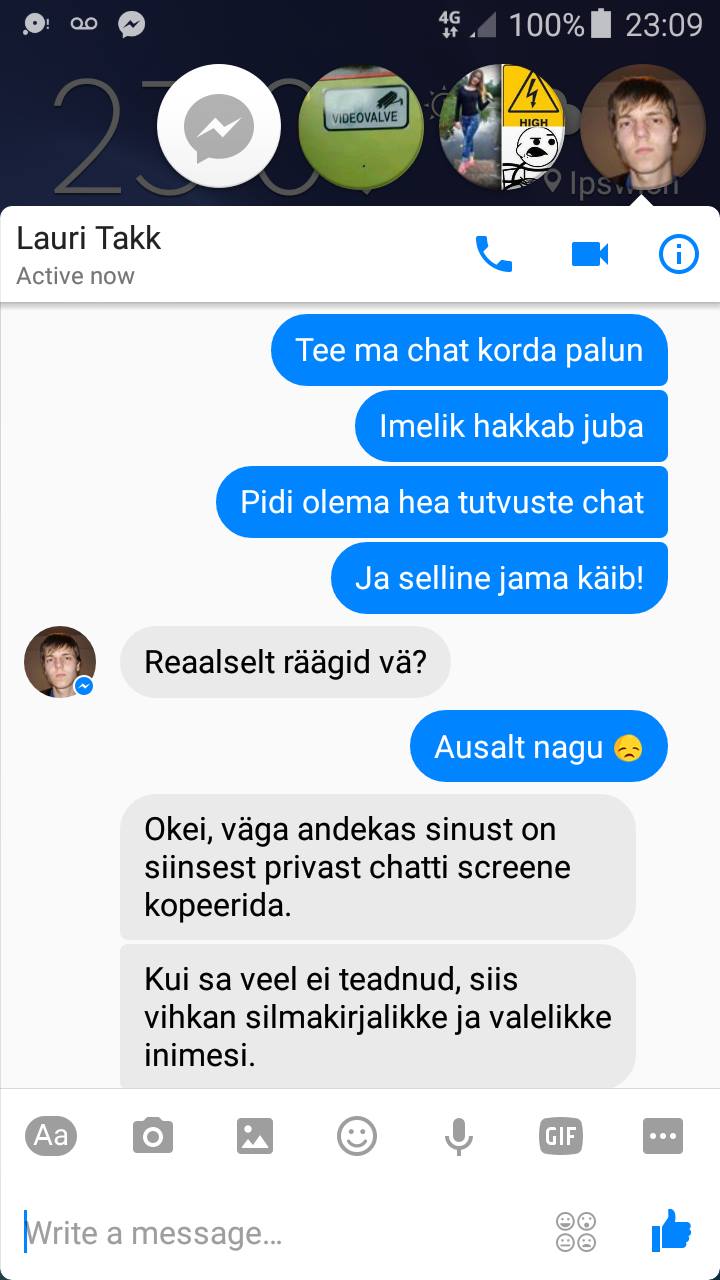The image size is (720, 1280).
Task: Open more options with three dots
Action: [x=663, y=1136]
